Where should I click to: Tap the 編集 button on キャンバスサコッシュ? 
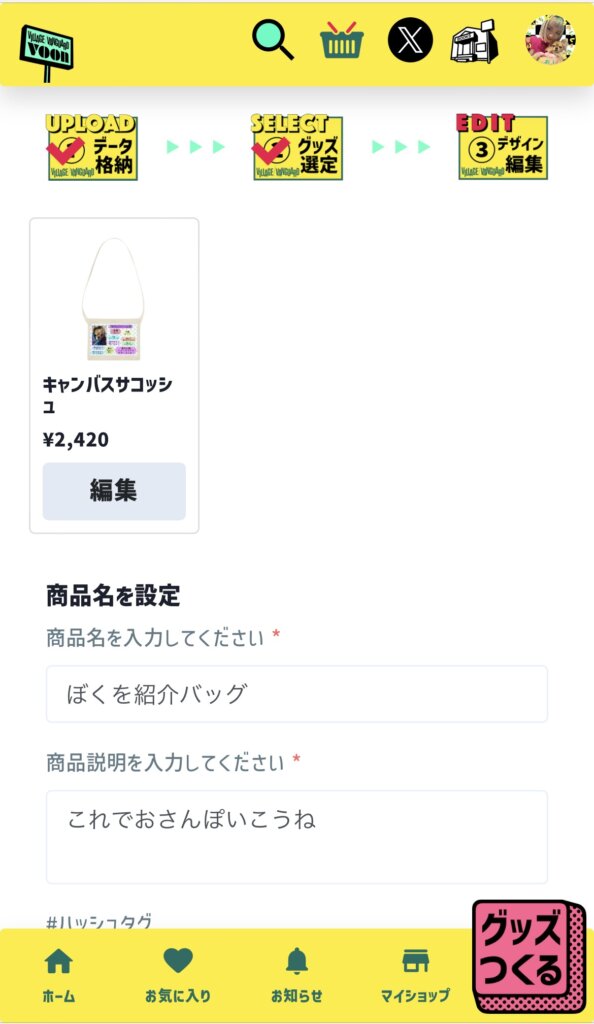click(x=114, y=491)
